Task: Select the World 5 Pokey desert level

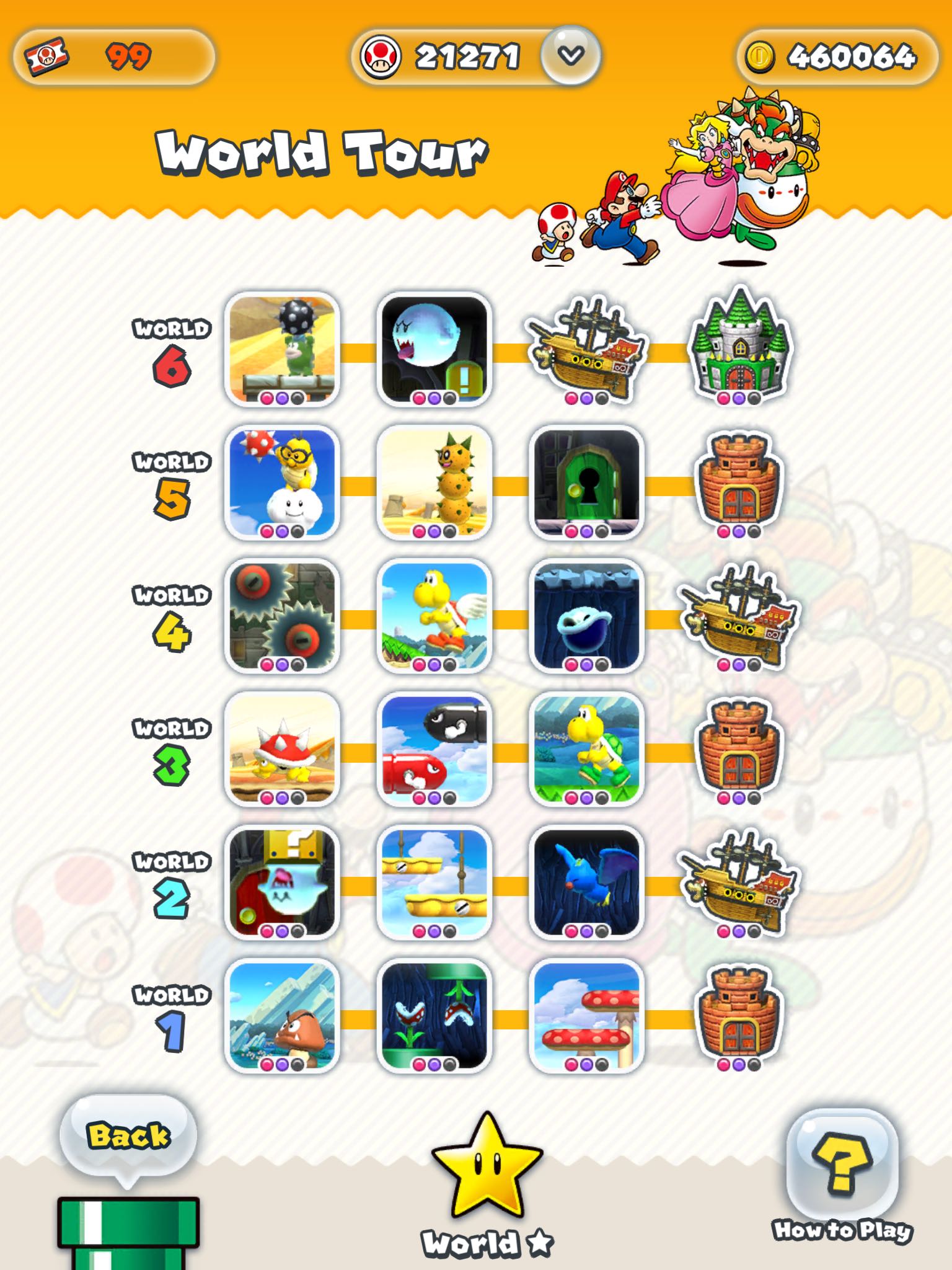Action: tap(434, 482)
